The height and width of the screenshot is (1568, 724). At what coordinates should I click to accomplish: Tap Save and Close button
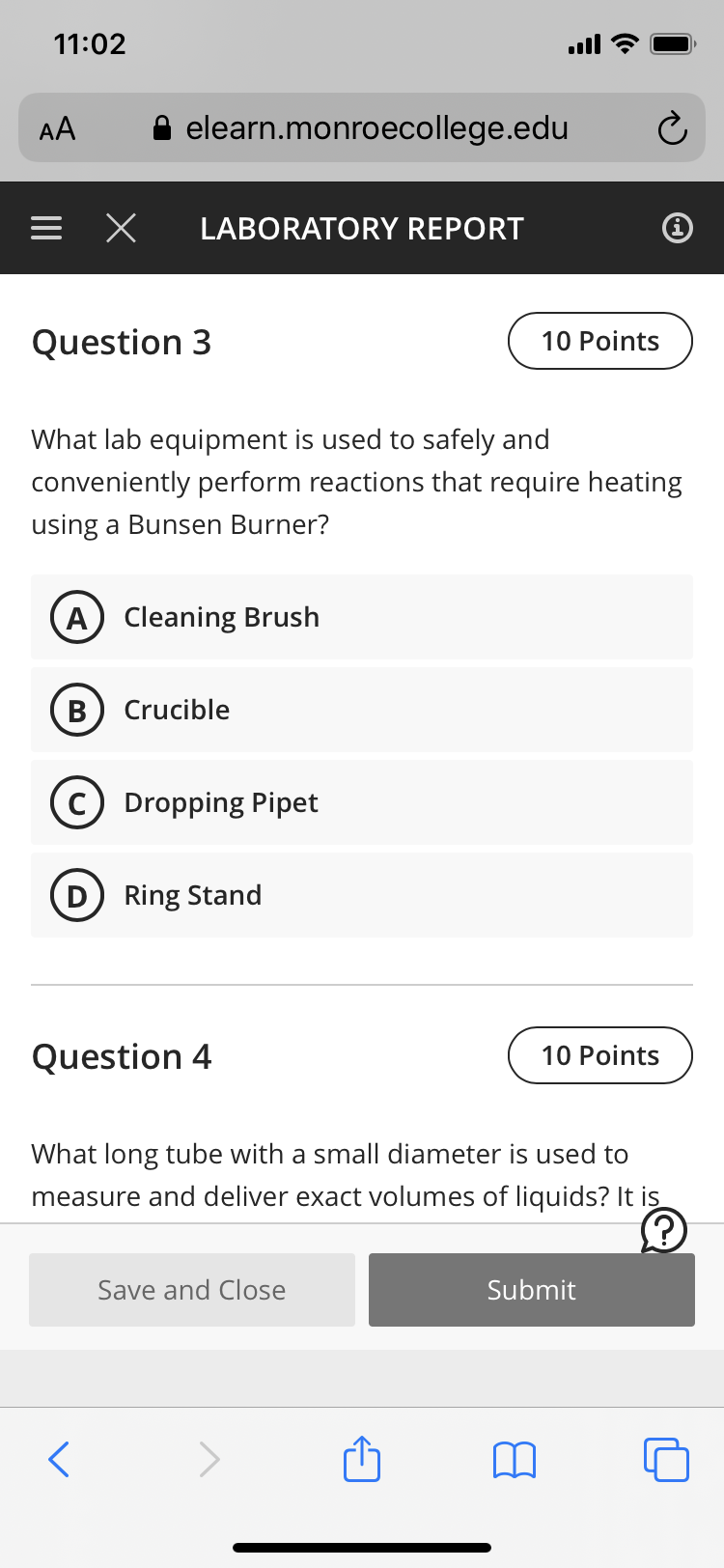[192, 1290]
